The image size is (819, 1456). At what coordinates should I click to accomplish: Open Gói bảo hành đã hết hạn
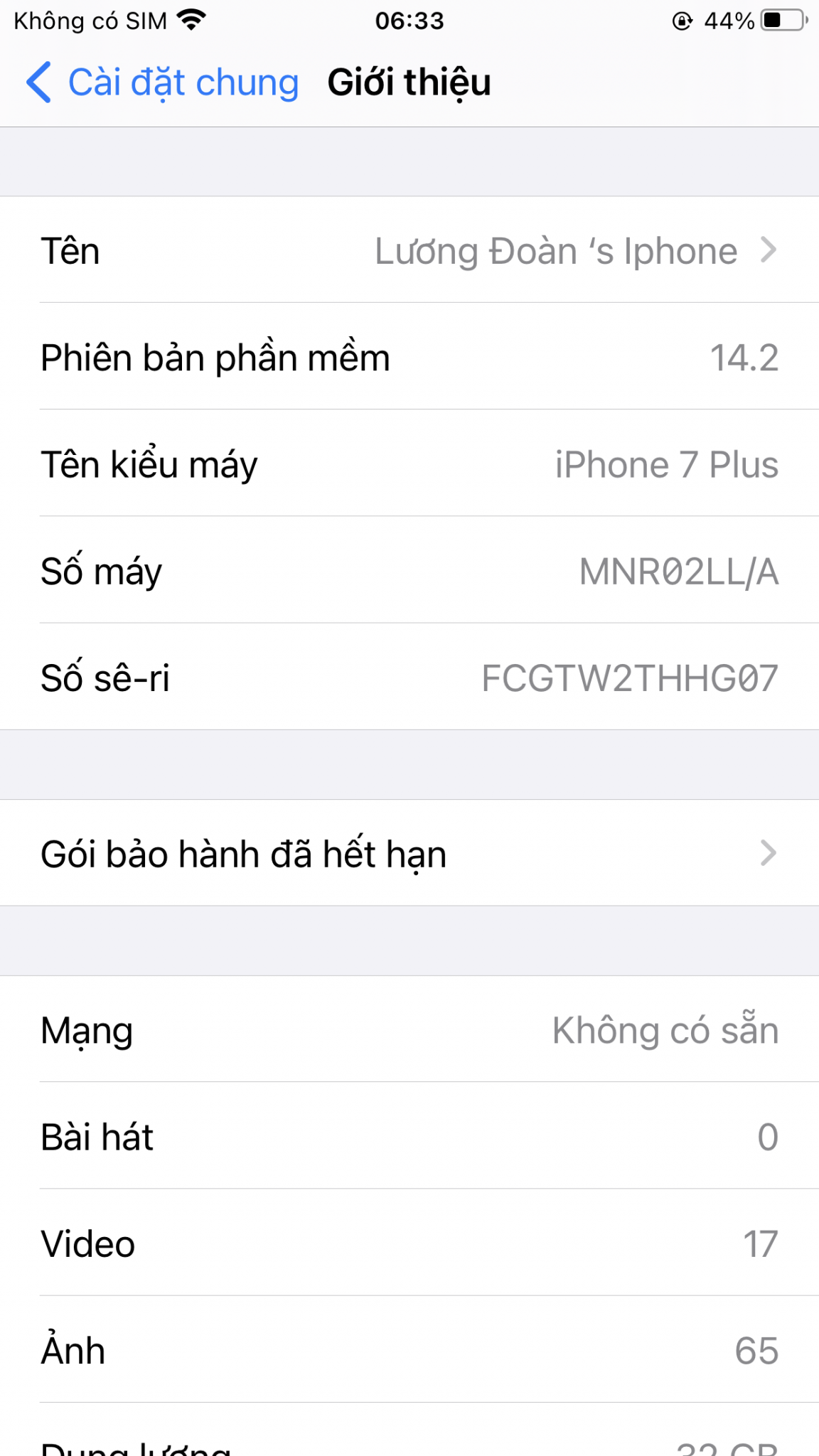(x=409, y=853)
